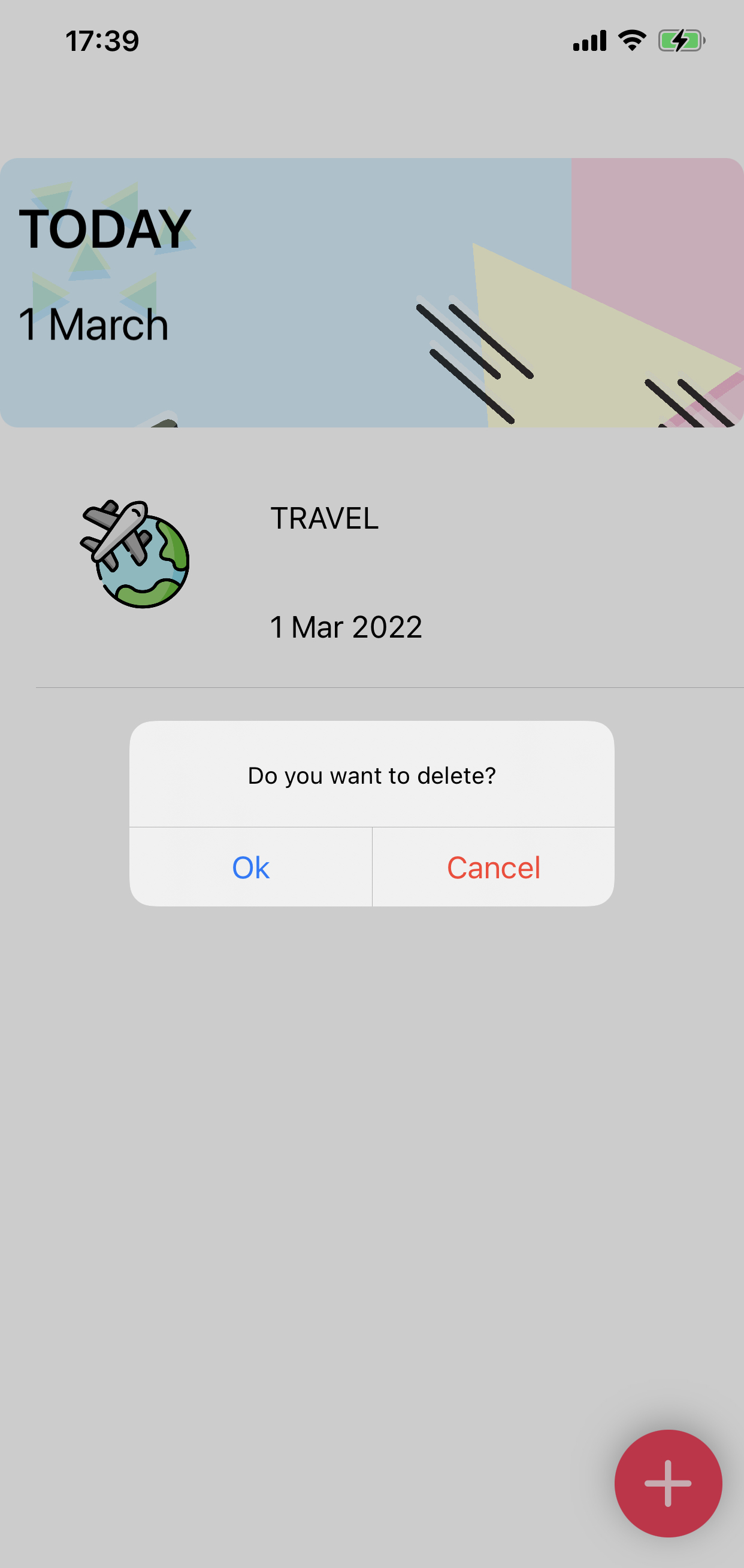This screenshot has height=1568, width=744.
Task: Tap the red plus button to add entry
Action: pyautogui.click(x=668, y=1484)
